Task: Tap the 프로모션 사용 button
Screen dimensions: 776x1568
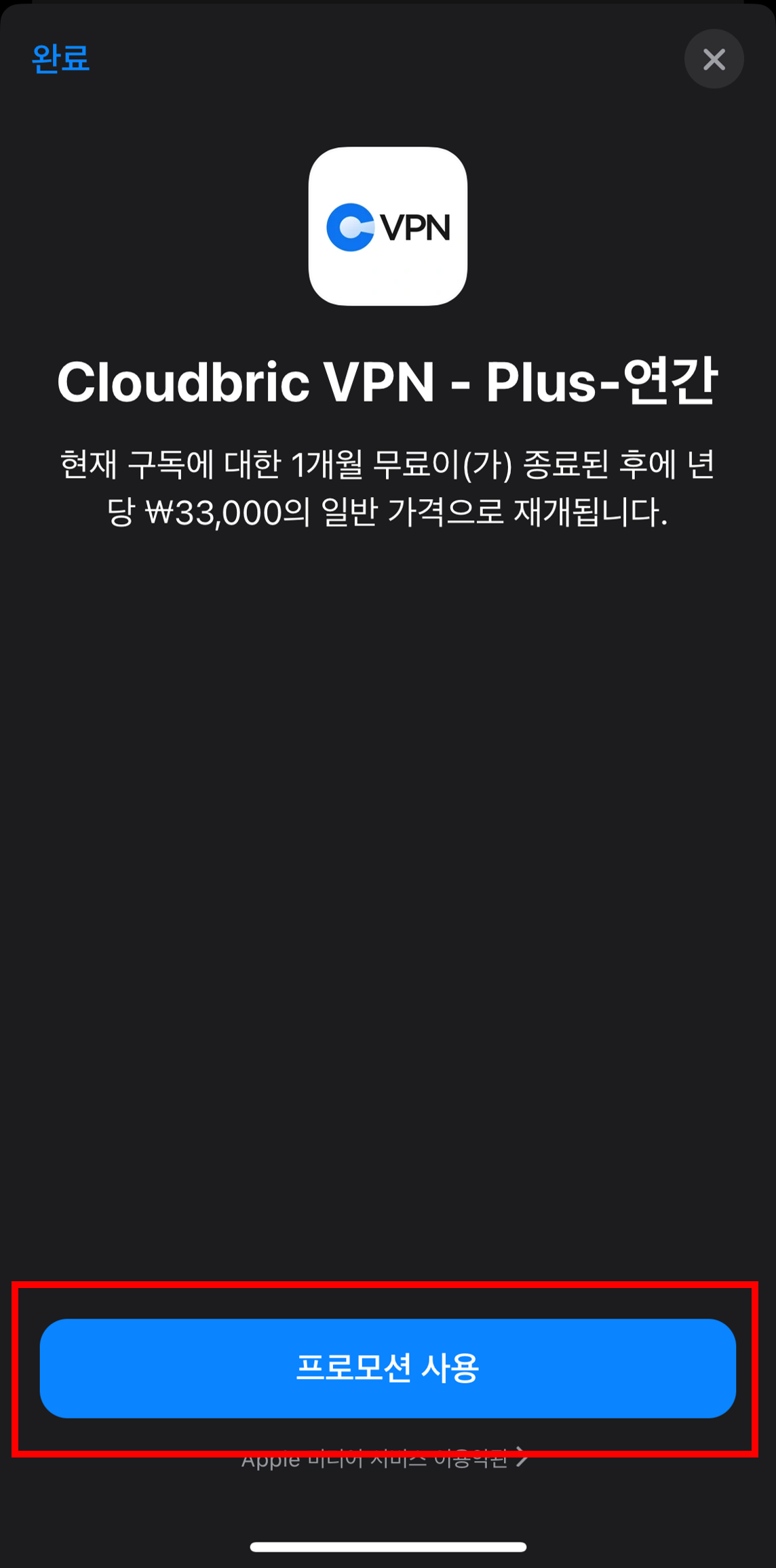Action: tap(387, 1368)
